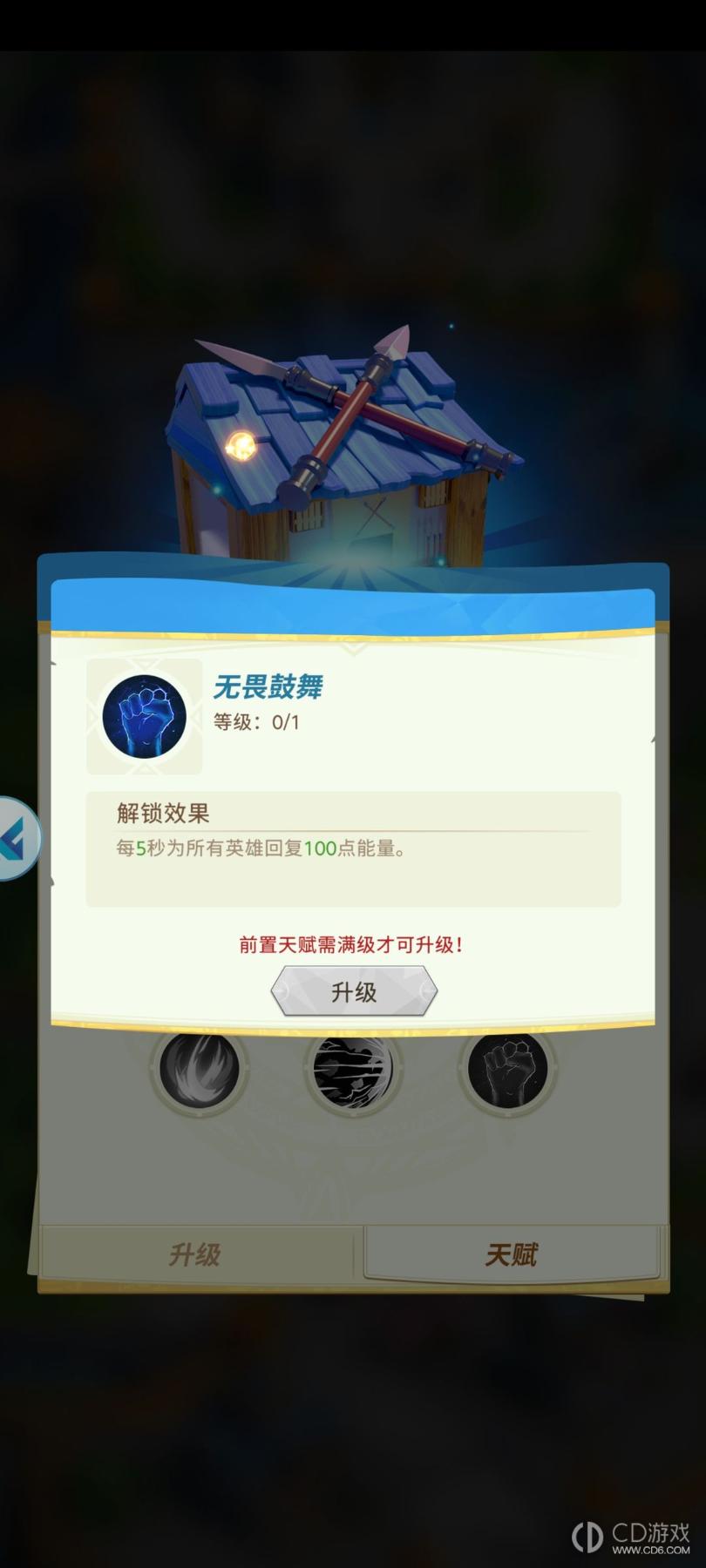The height and width of the screenshot is (1568, 706).
Task: Open the blue arrow side button
Action: (x=17, y=838)
